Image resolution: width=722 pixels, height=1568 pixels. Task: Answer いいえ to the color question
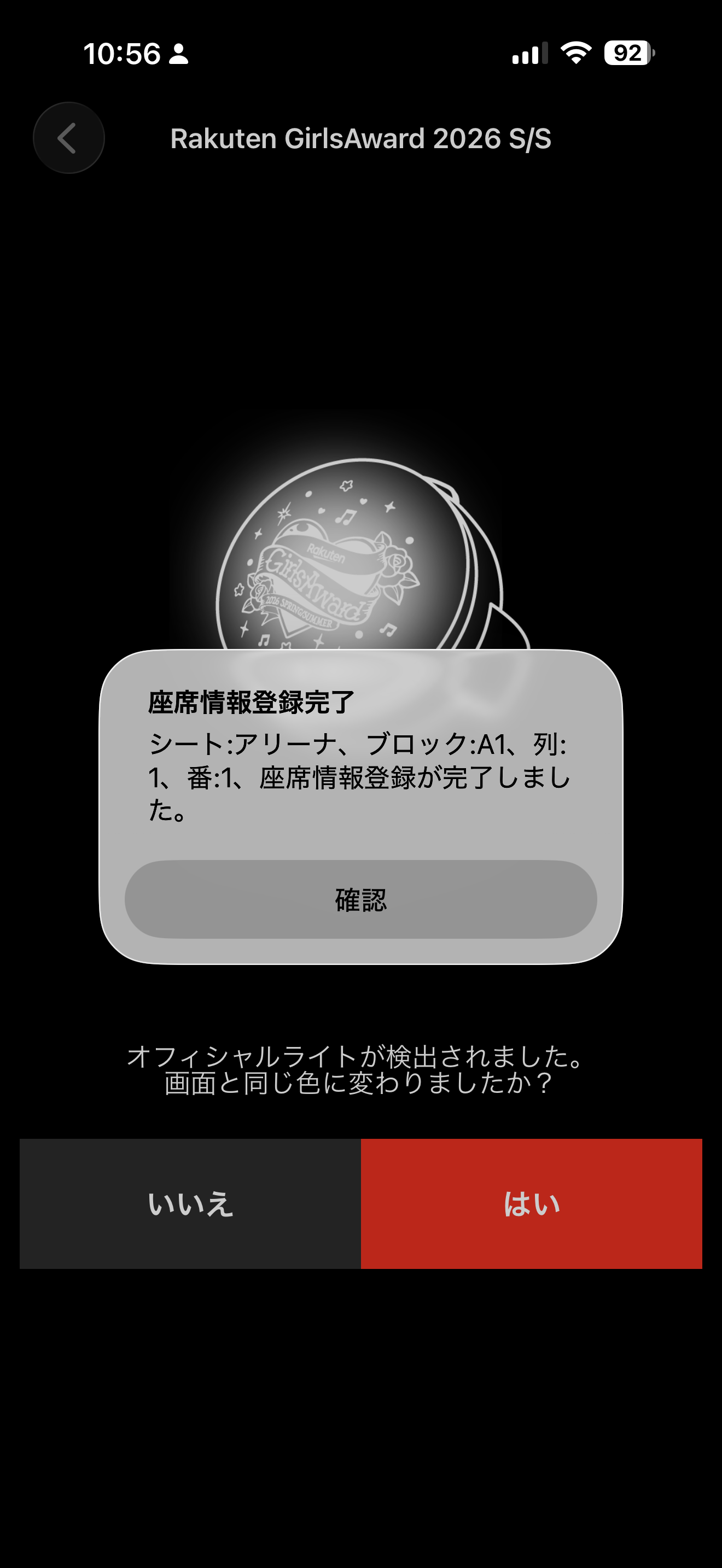[x=190, y=1203]
